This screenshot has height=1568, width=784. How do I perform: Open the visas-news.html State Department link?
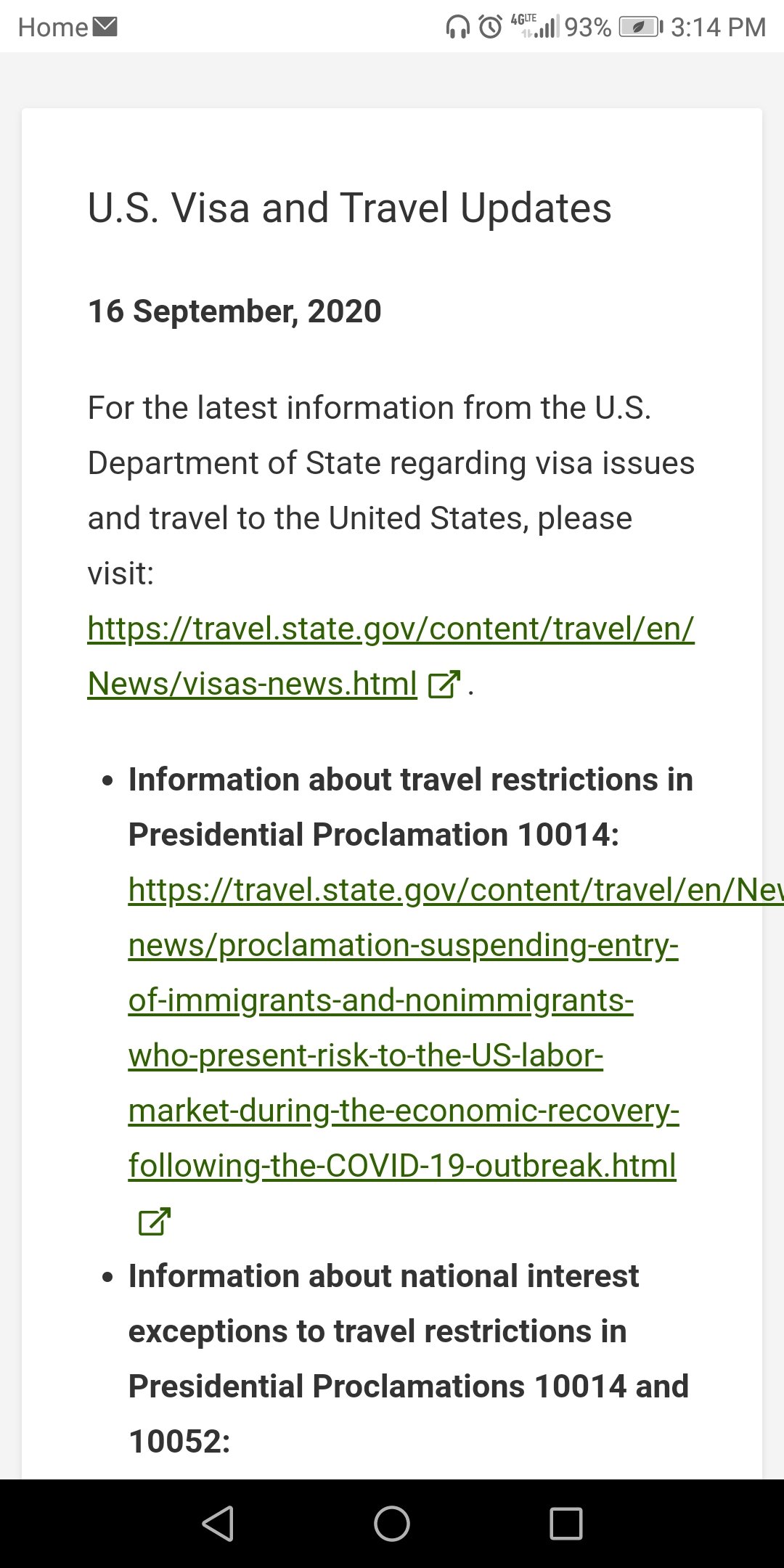click(391, 656)
